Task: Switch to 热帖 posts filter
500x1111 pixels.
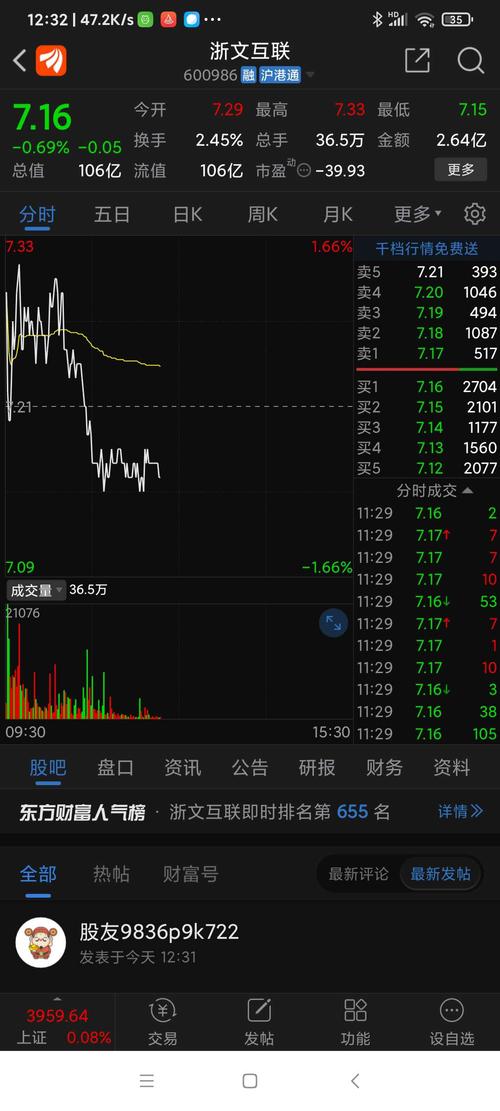Action: [x=111, y=874]
